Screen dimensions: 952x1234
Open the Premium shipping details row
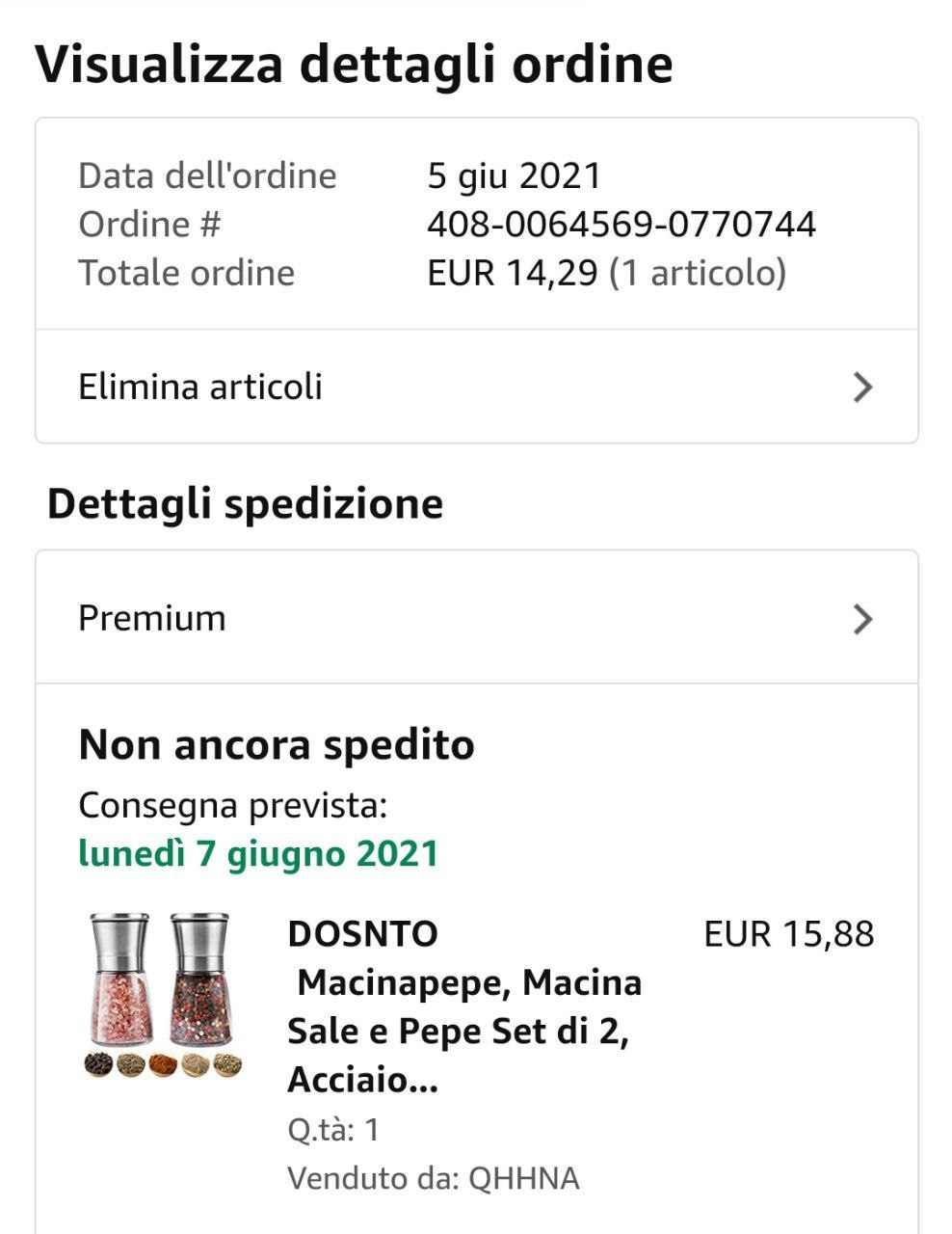click(476, 618)
